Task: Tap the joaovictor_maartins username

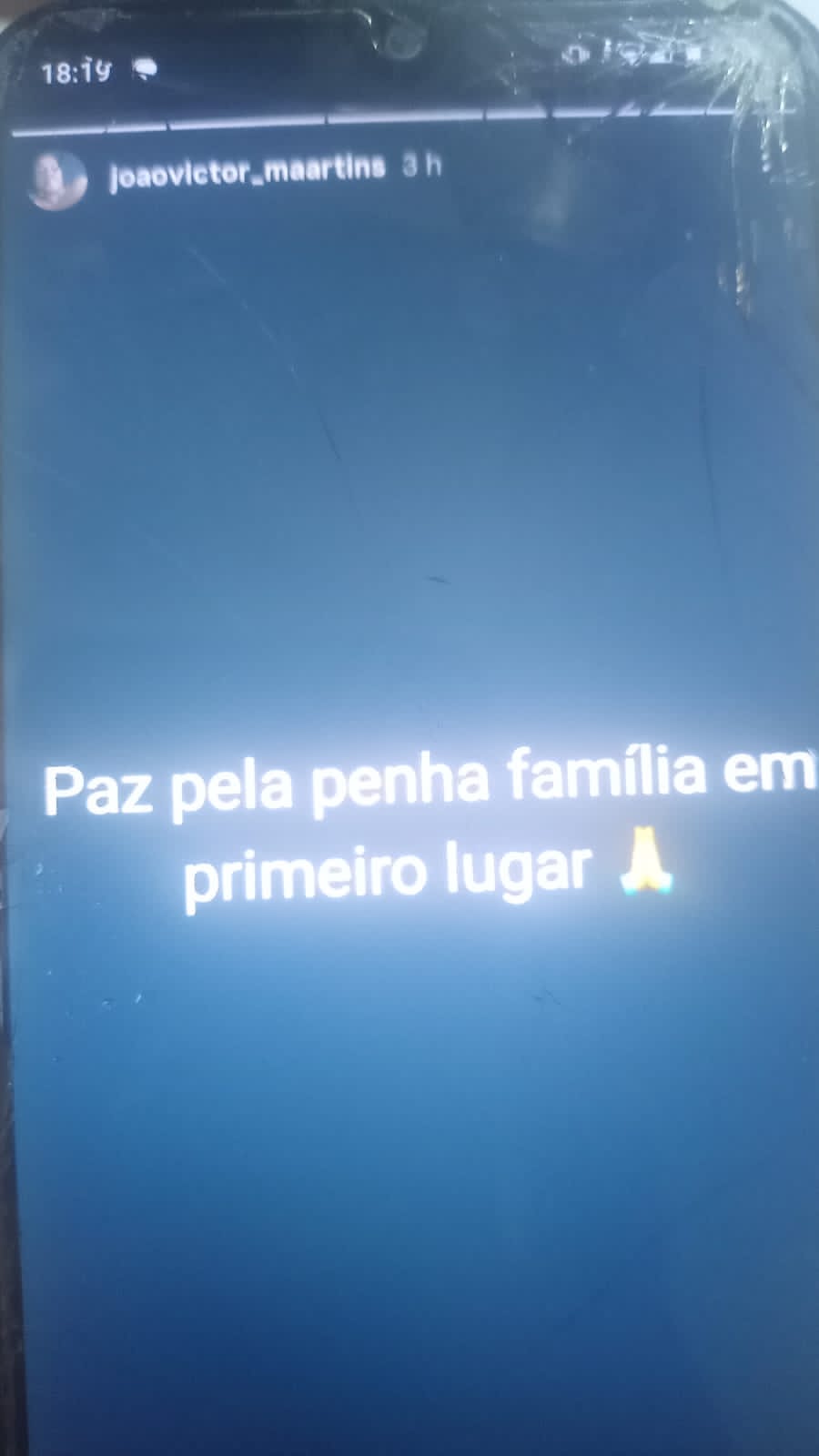Action: point(247,170)
